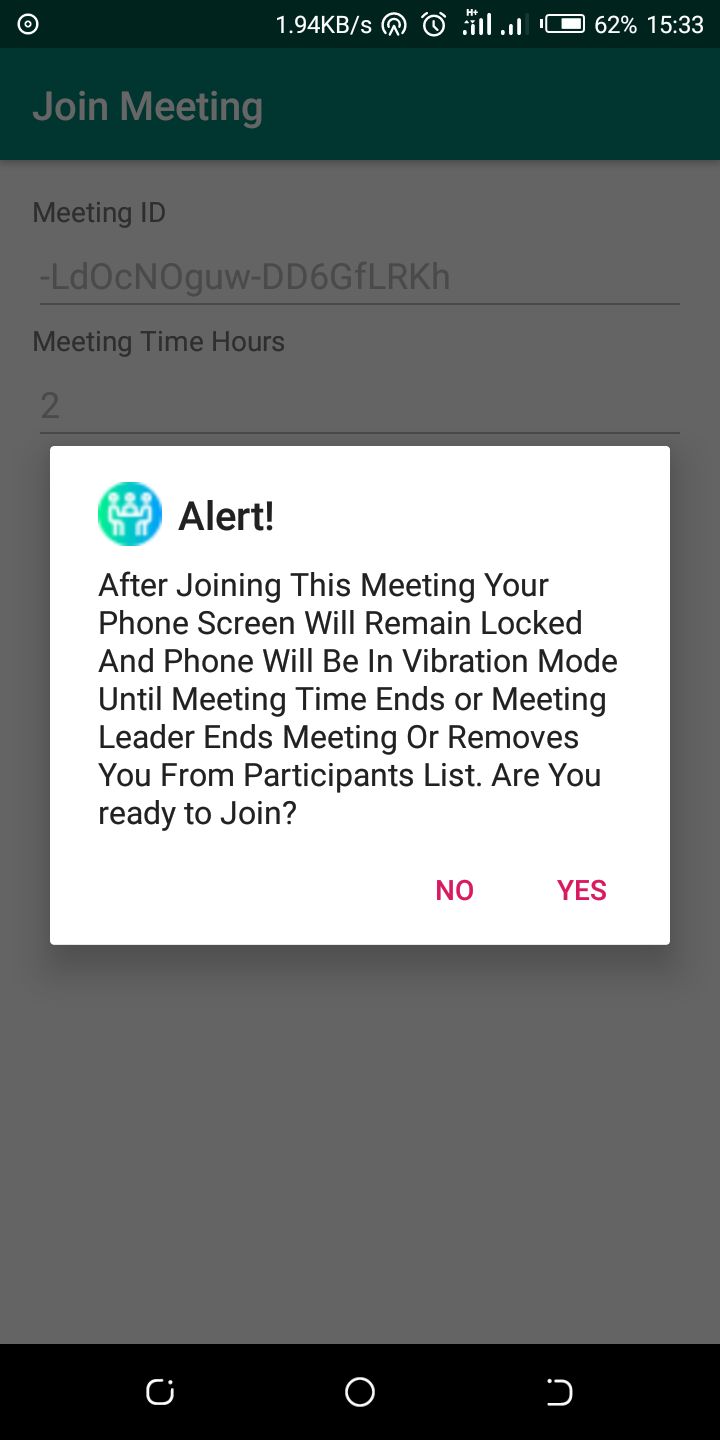Decline joining by choosing NO

(454, 890)
